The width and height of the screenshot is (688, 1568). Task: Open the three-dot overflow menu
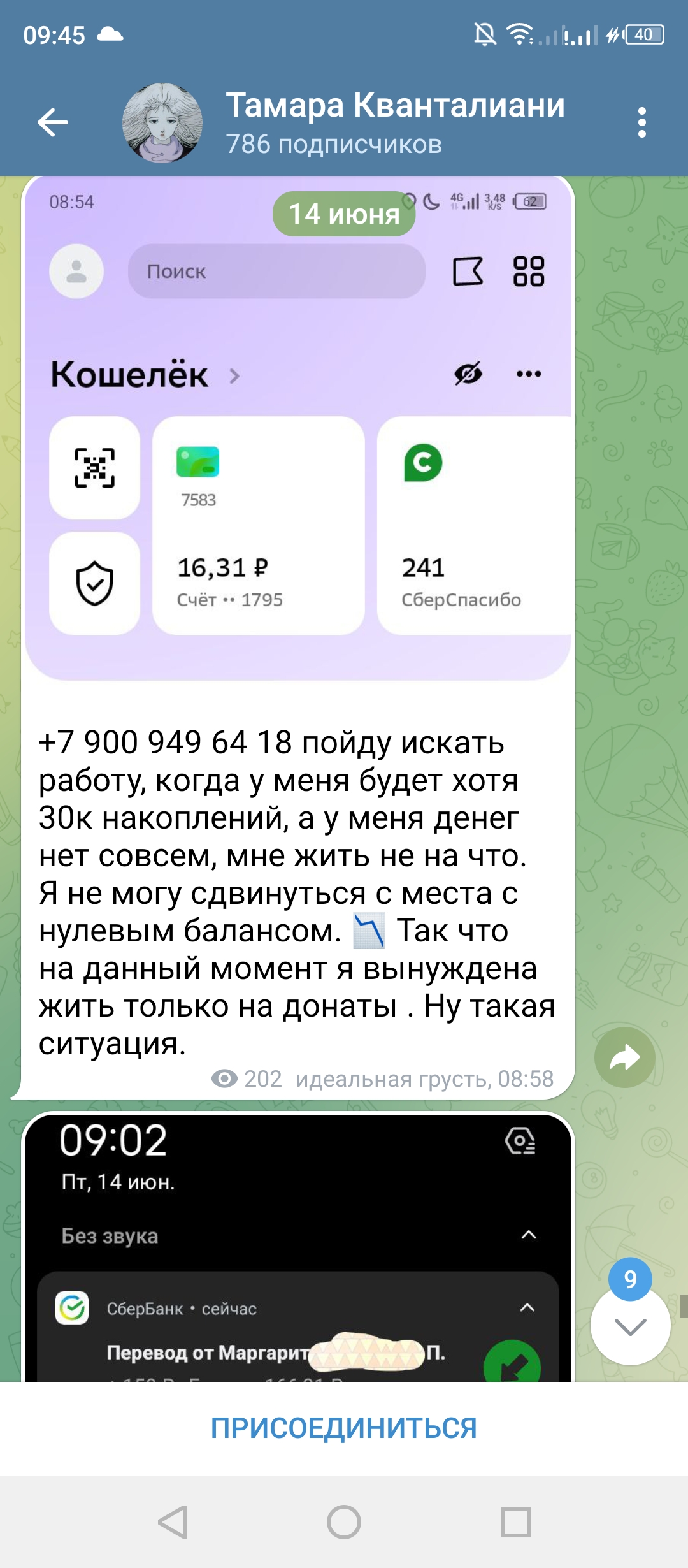(x=641, y=122)
